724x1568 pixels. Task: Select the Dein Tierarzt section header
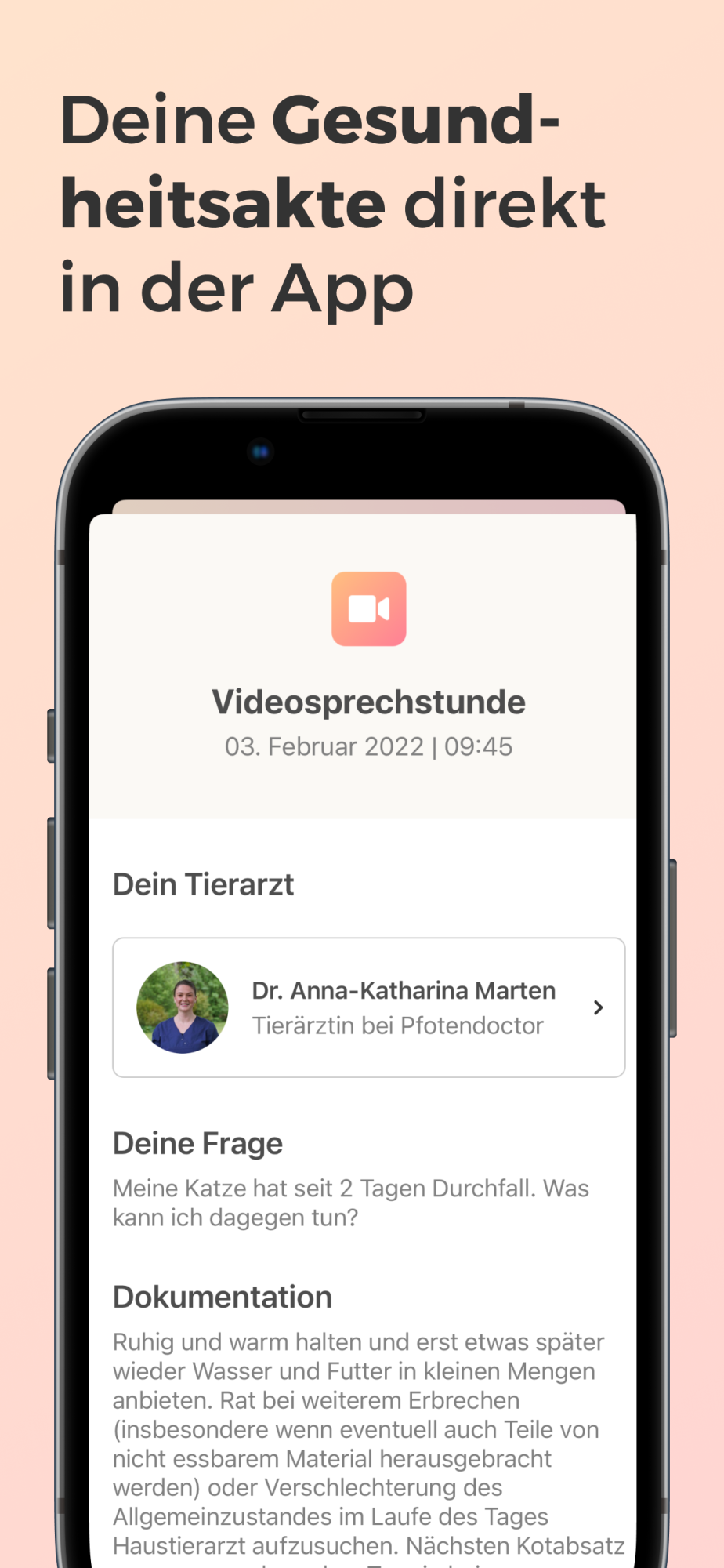pyautogui.click(x=203, y=884)
